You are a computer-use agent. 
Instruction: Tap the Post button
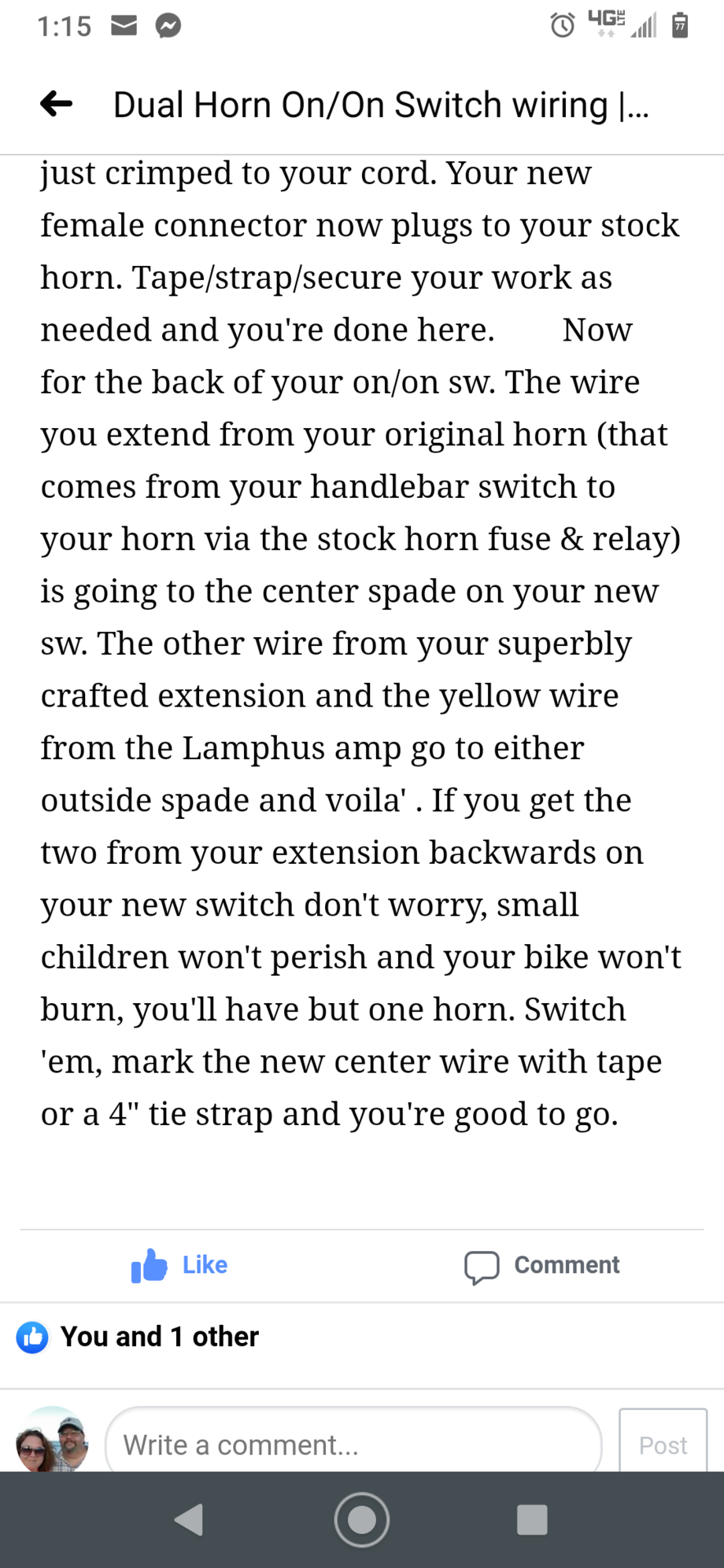(663, 1445)
